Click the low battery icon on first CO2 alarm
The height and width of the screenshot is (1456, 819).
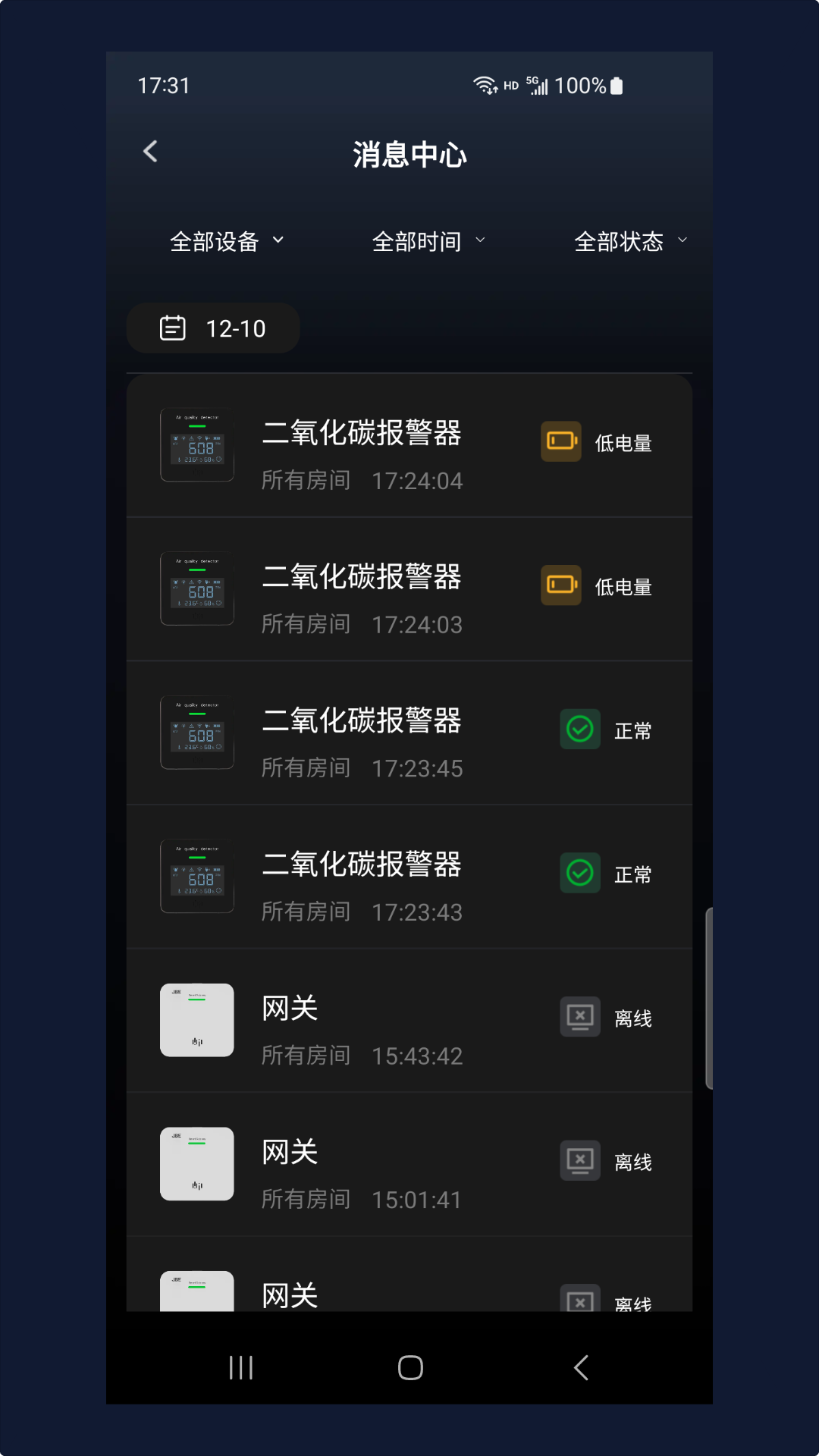coord(561,441)
